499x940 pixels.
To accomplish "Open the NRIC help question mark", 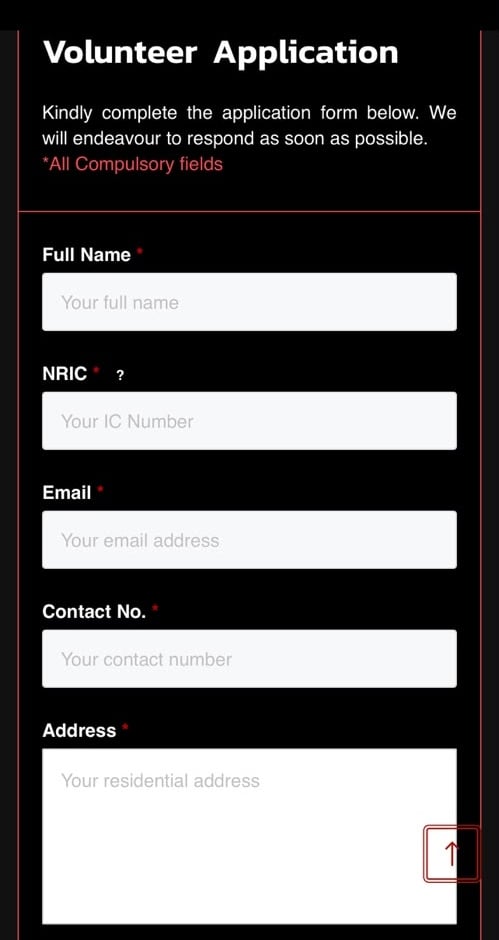I will coord(120,376).
